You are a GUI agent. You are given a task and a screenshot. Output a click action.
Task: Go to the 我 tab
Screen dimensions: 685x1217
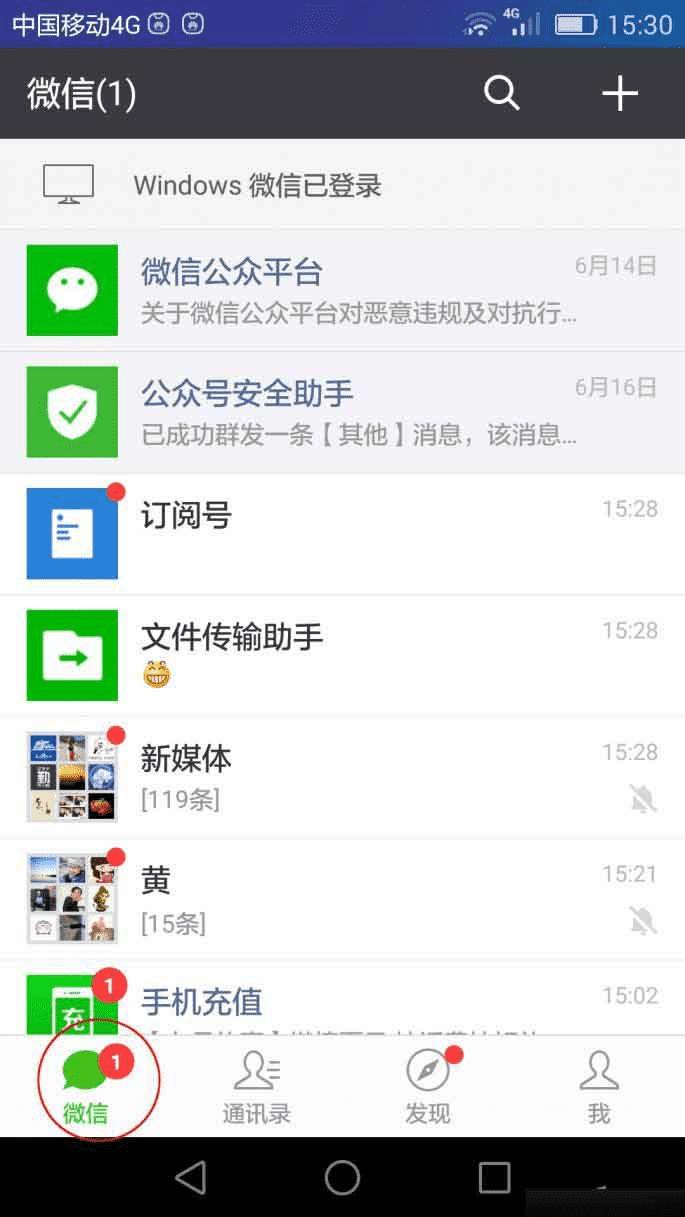(599, 1087)
